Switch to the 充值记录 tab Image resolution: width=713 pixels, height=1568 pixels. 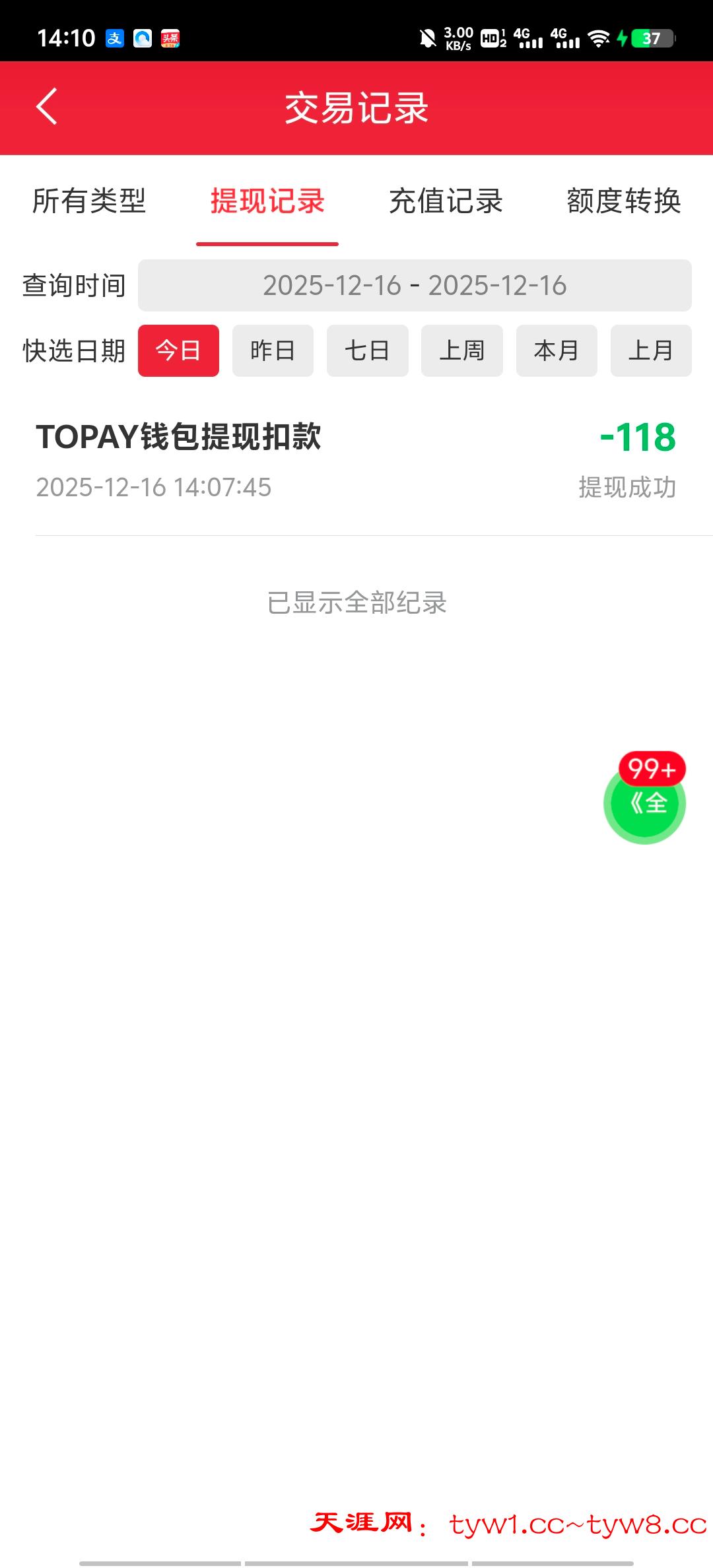coord(446,201)
